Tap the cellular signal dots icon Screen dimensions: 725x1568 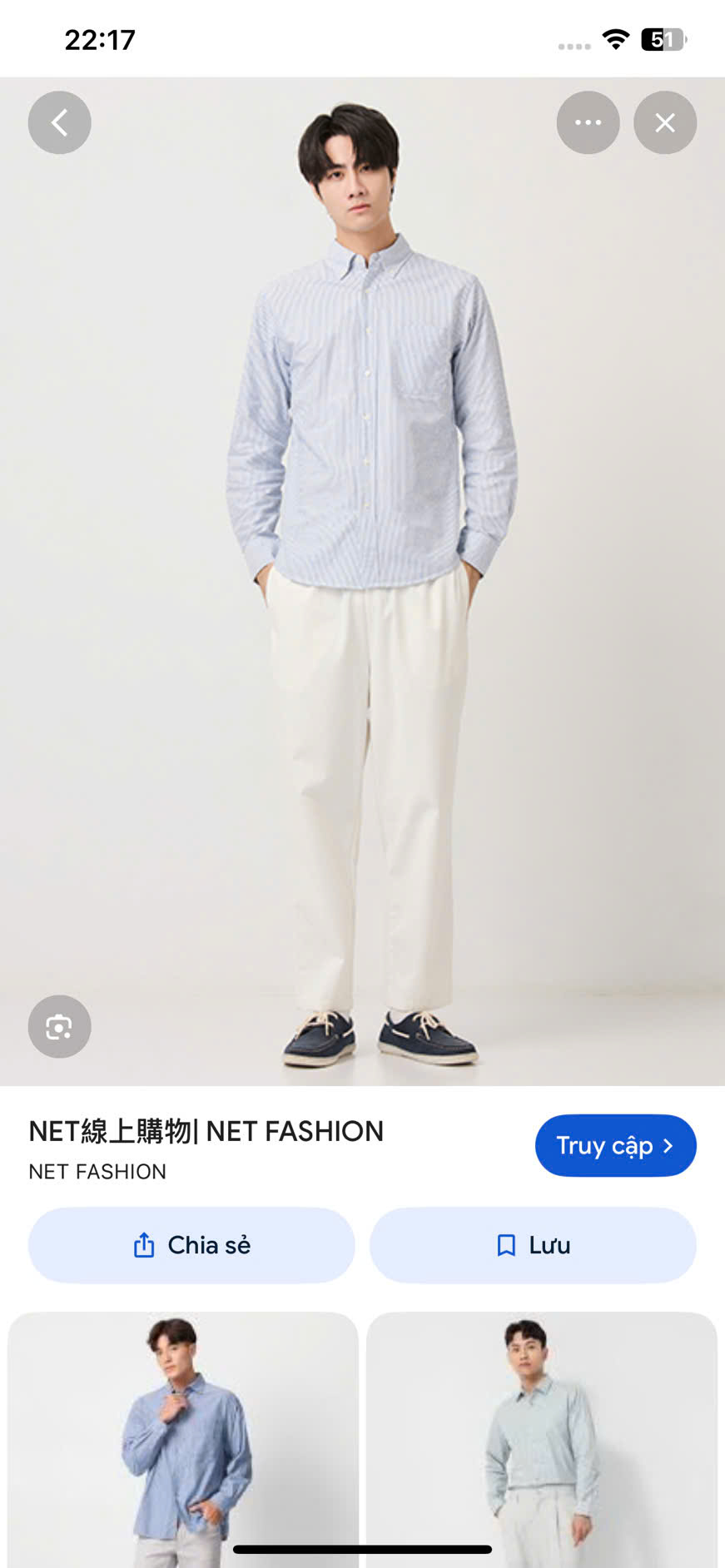pos(574,42)
